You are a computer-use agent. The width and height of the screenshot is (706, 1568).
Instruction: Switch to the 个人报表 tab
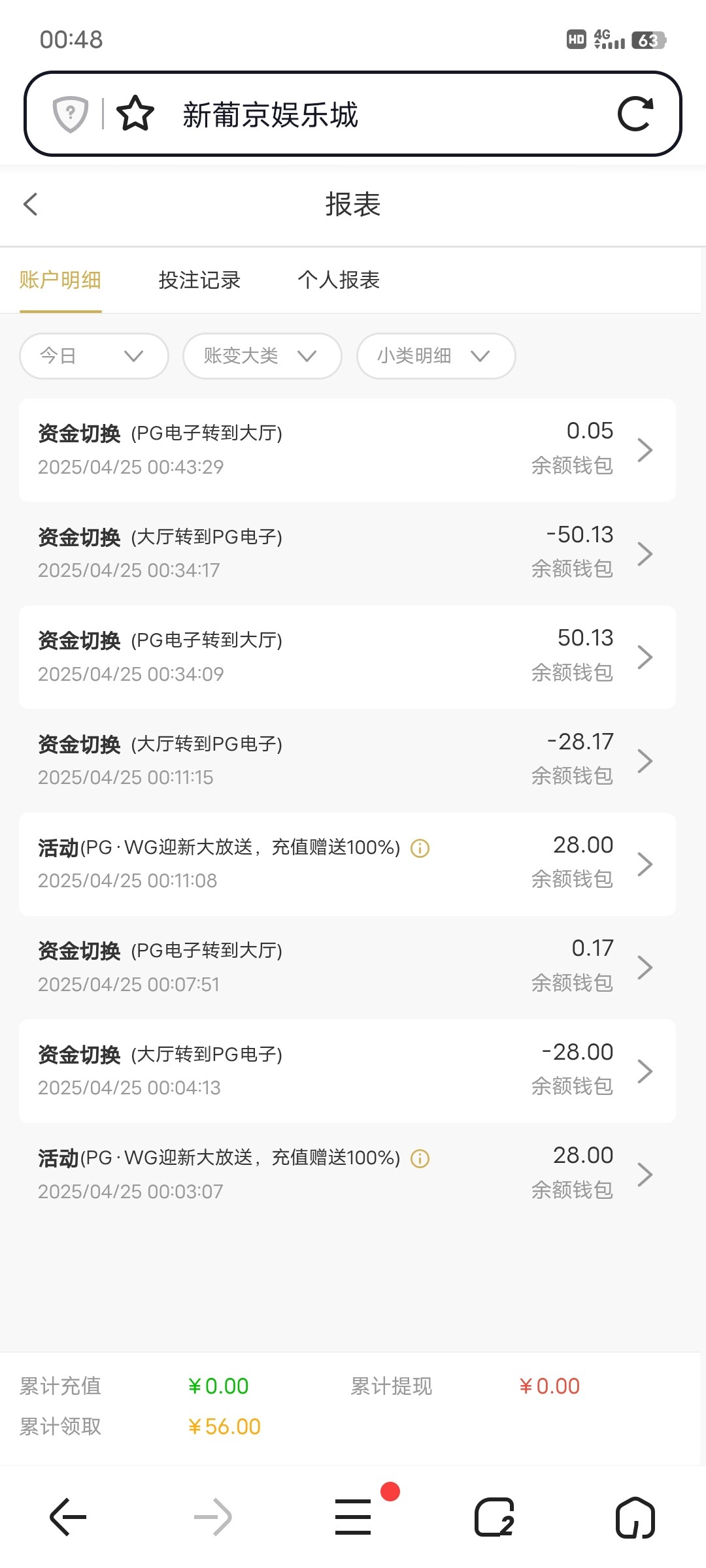click(x=339, y=280)
